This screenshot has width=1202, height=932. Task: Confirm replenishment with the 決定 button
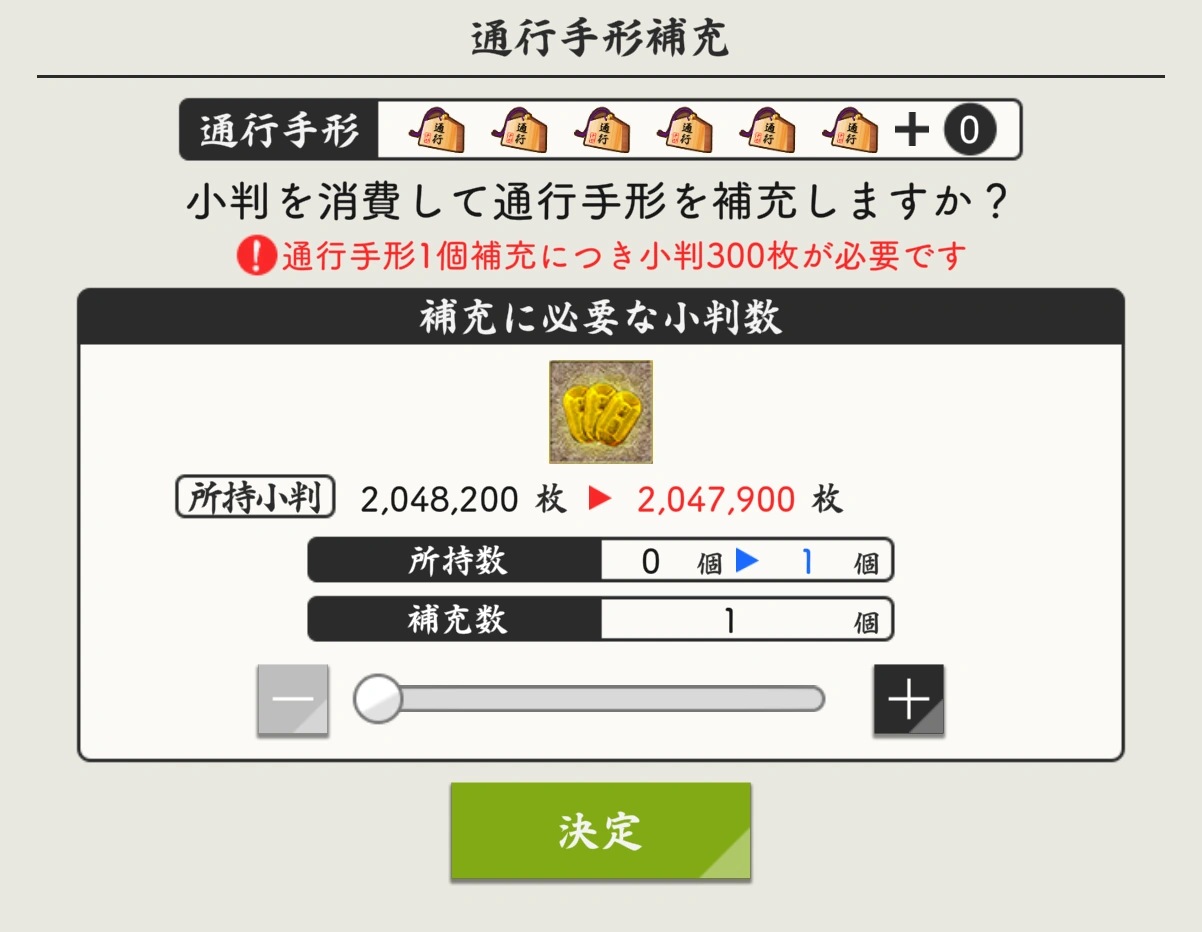pos(600,831)
